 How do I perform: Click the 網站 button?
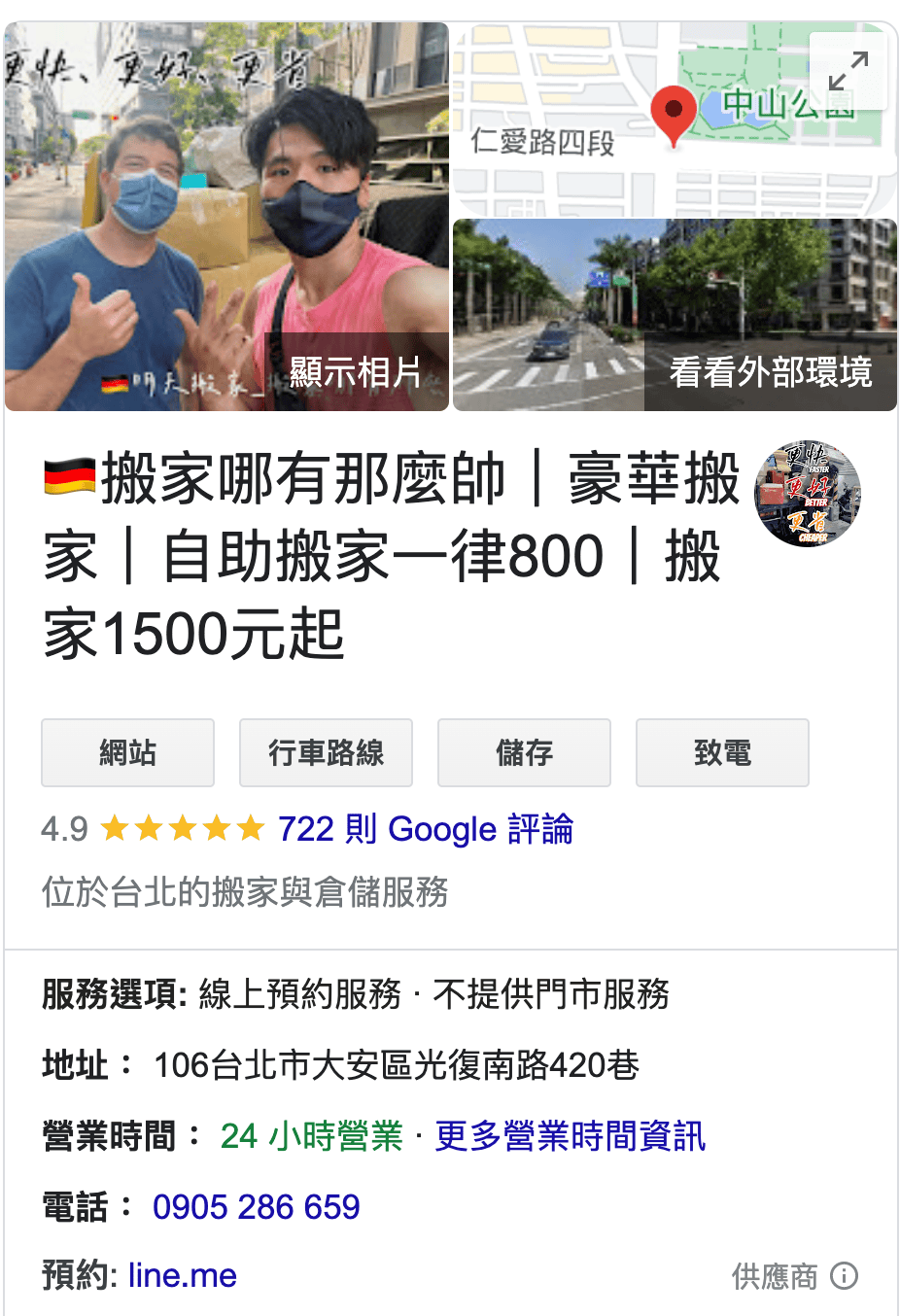pyautogui.click(x=127, y=752)
